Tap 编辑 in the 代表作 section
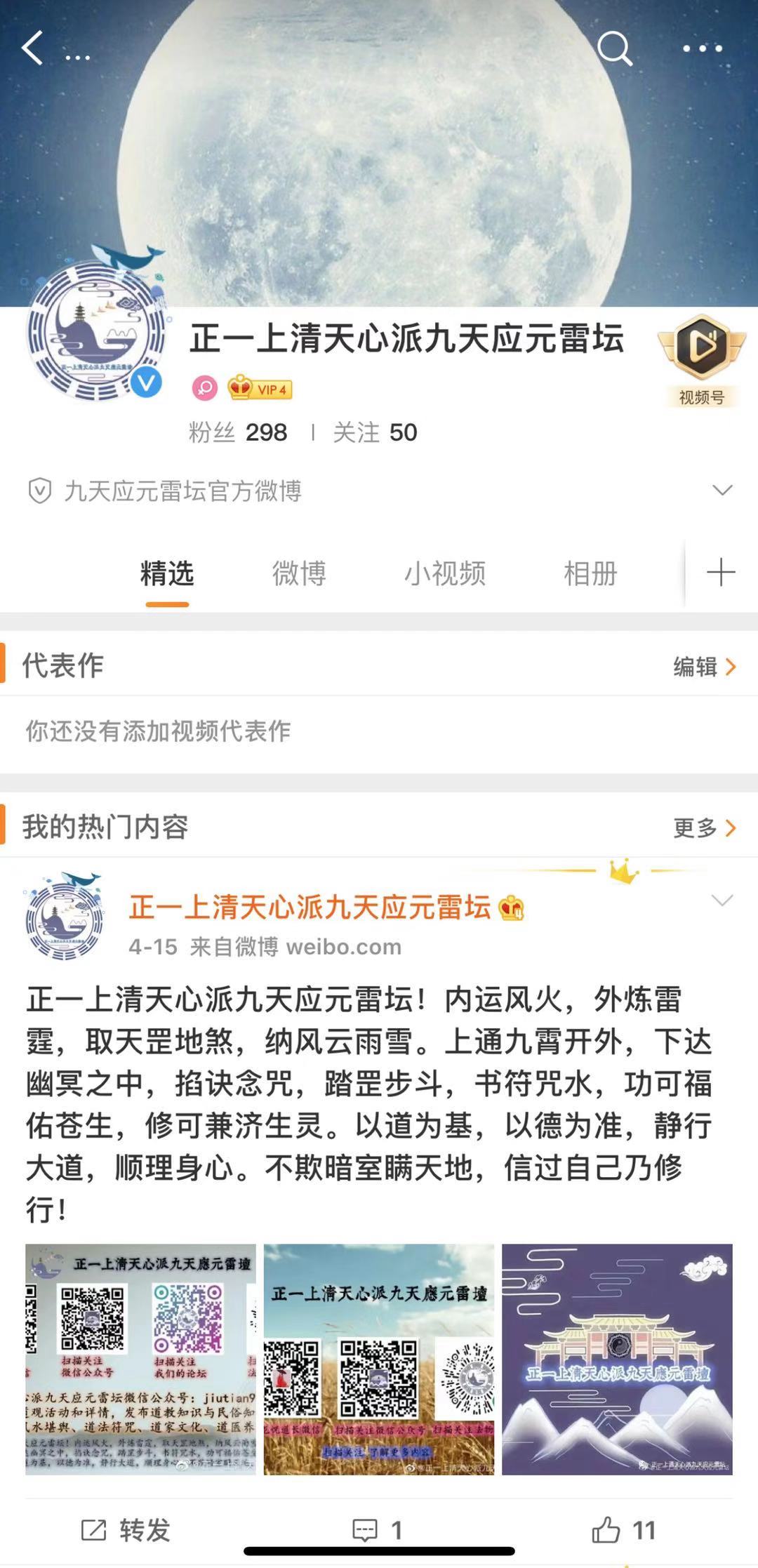The width and height of the screenshot is (758, 1568). [704, 666]
